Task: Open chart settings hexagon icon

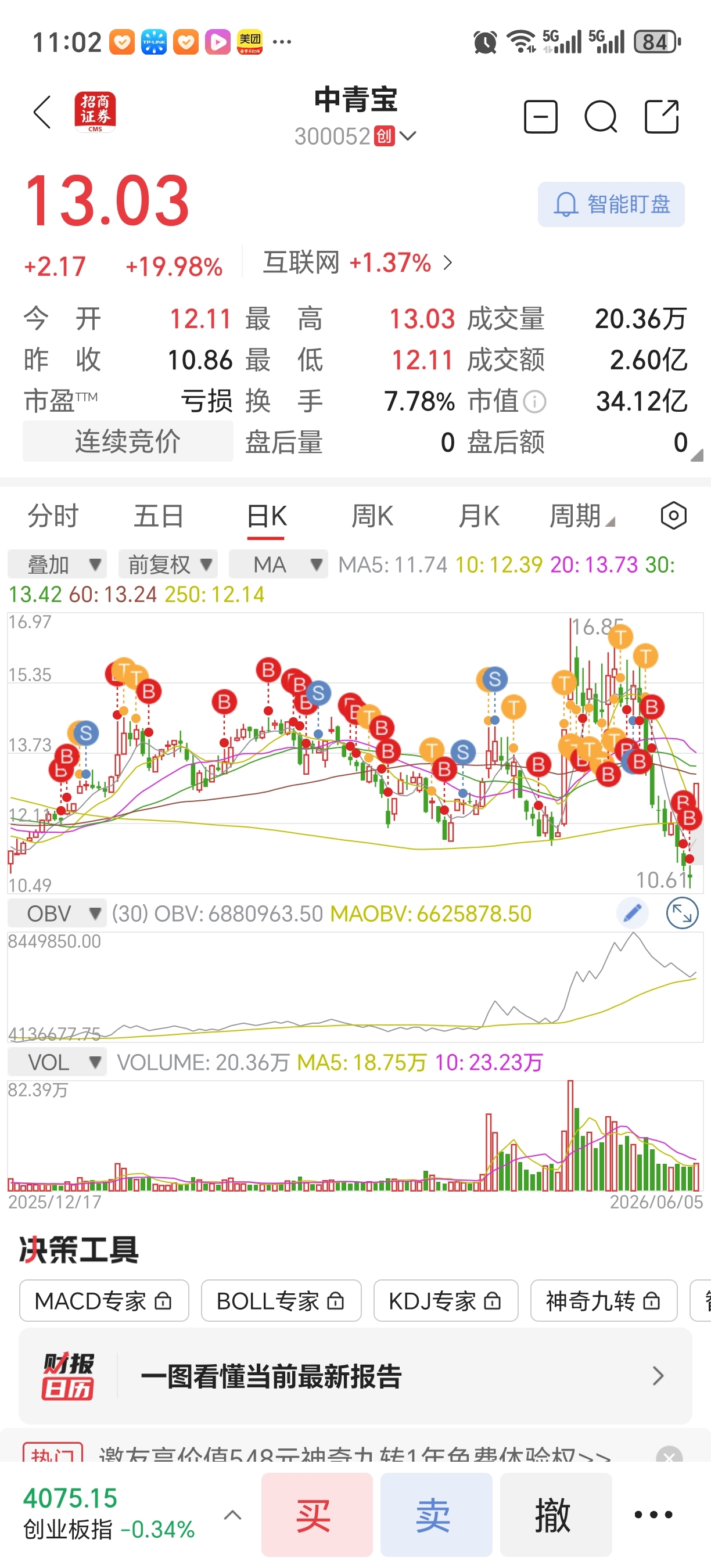Action: [x=673, y=516]
